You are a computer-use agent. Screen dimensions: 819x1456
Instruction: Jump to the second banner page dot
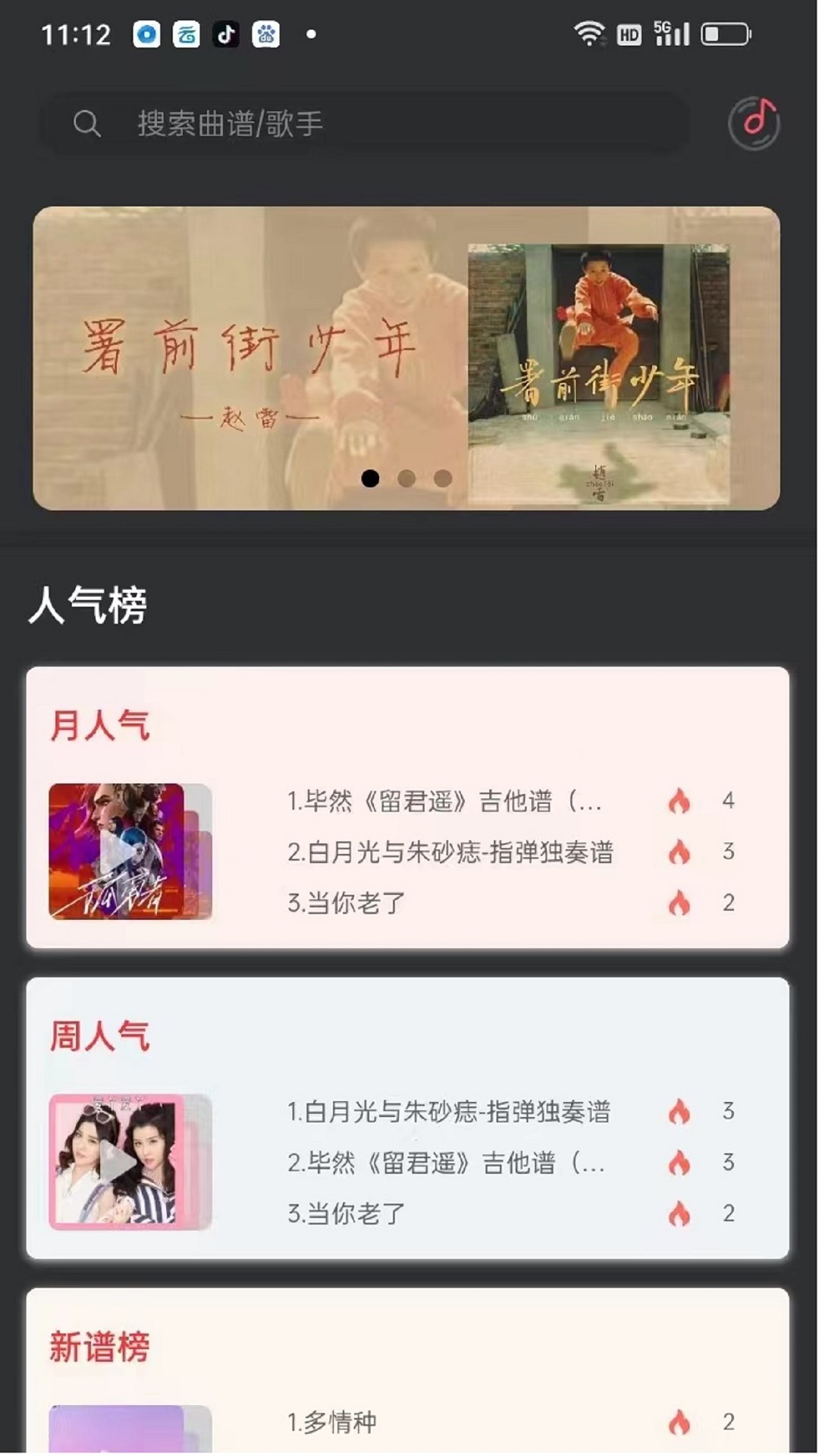(406, 479)
